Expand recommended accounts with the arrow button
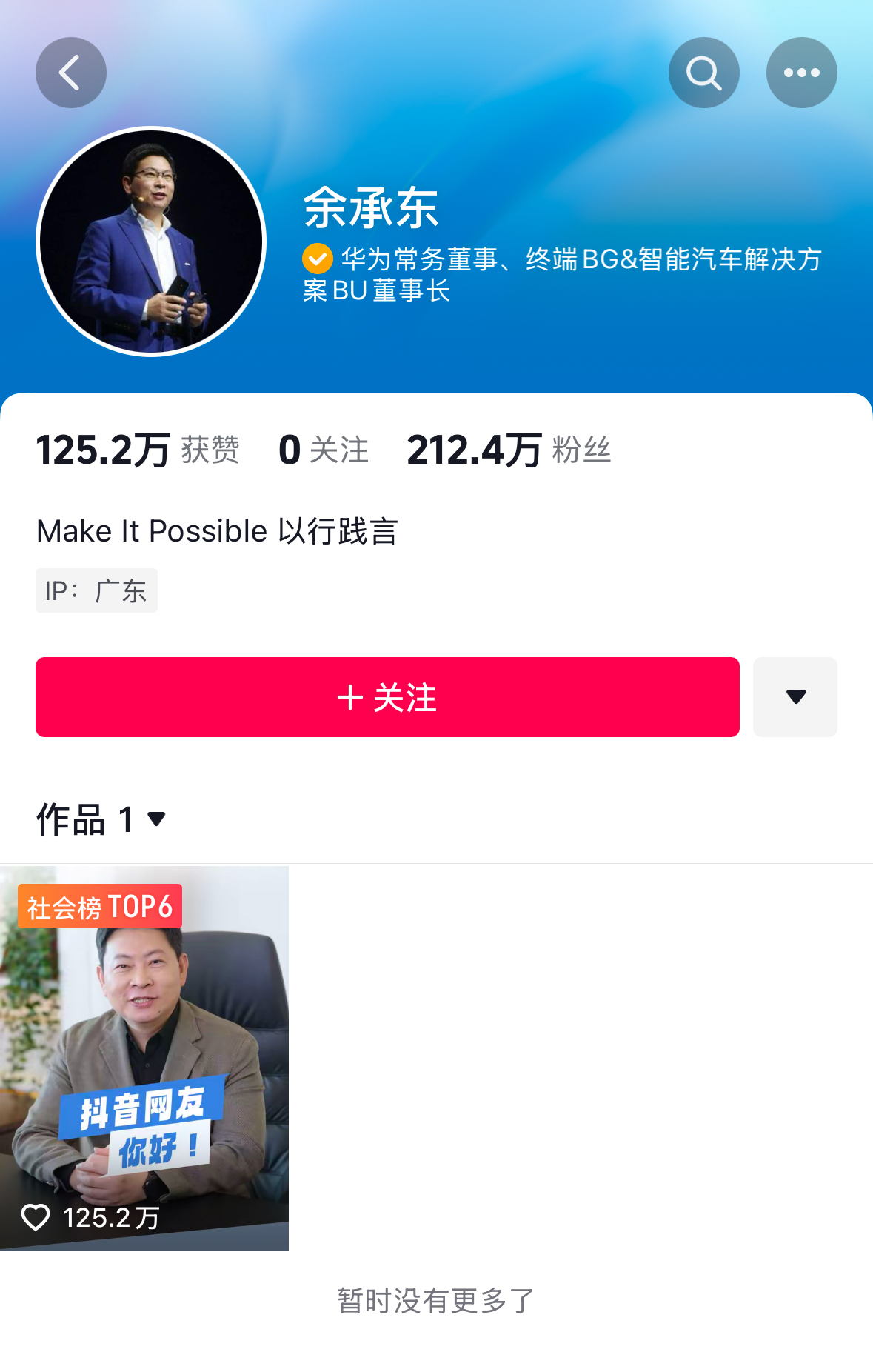Viewport: 873px width, 1372px height. [x=795, y=697]
